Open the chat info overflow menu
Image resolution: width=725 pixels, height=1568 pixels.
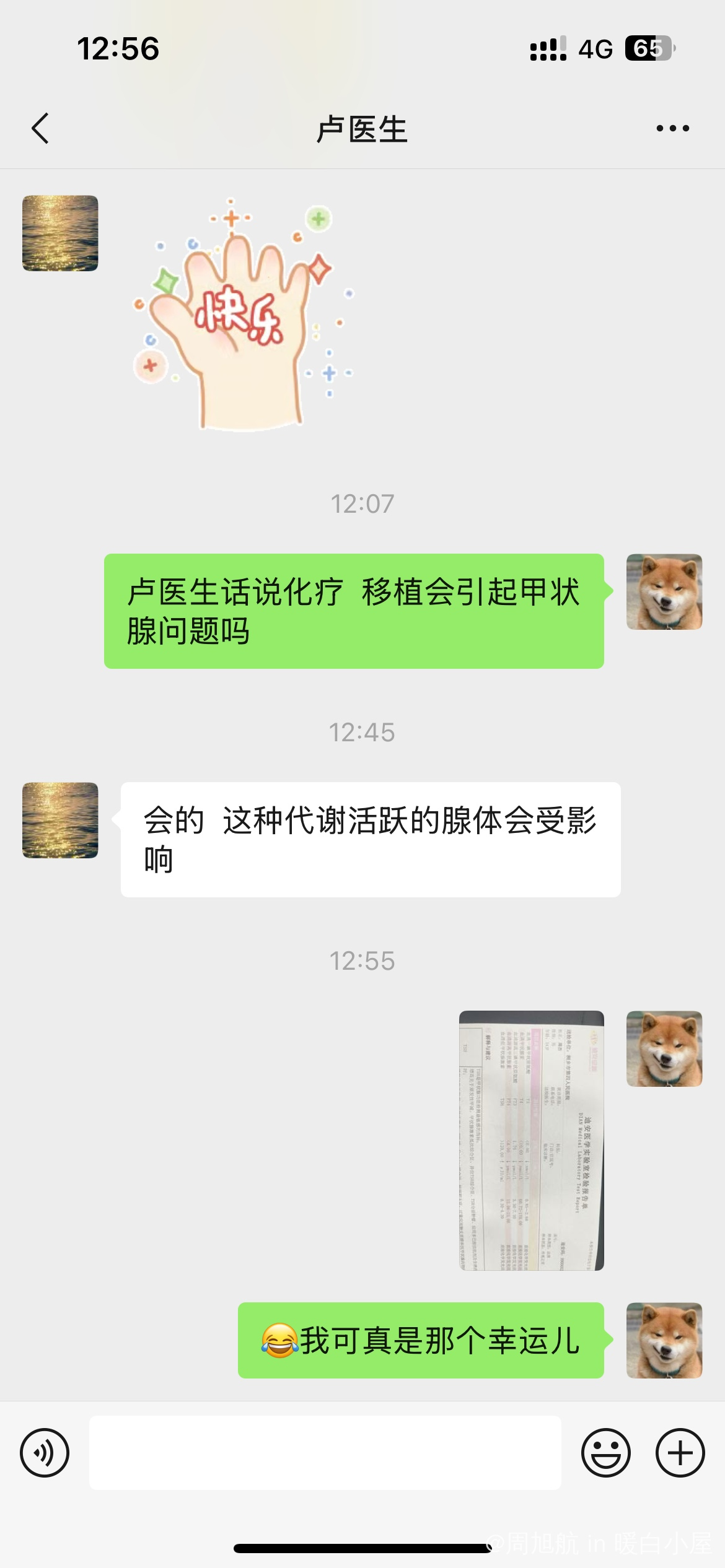coord(672,129)
